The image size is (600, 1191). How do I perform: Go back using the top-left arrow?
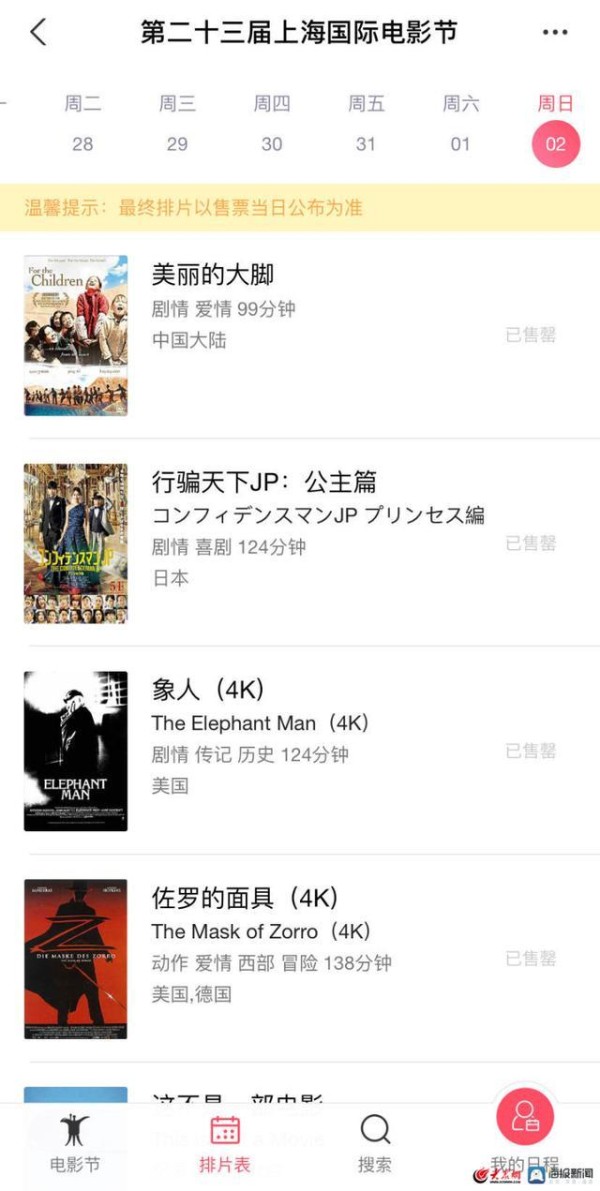(38, 32)
